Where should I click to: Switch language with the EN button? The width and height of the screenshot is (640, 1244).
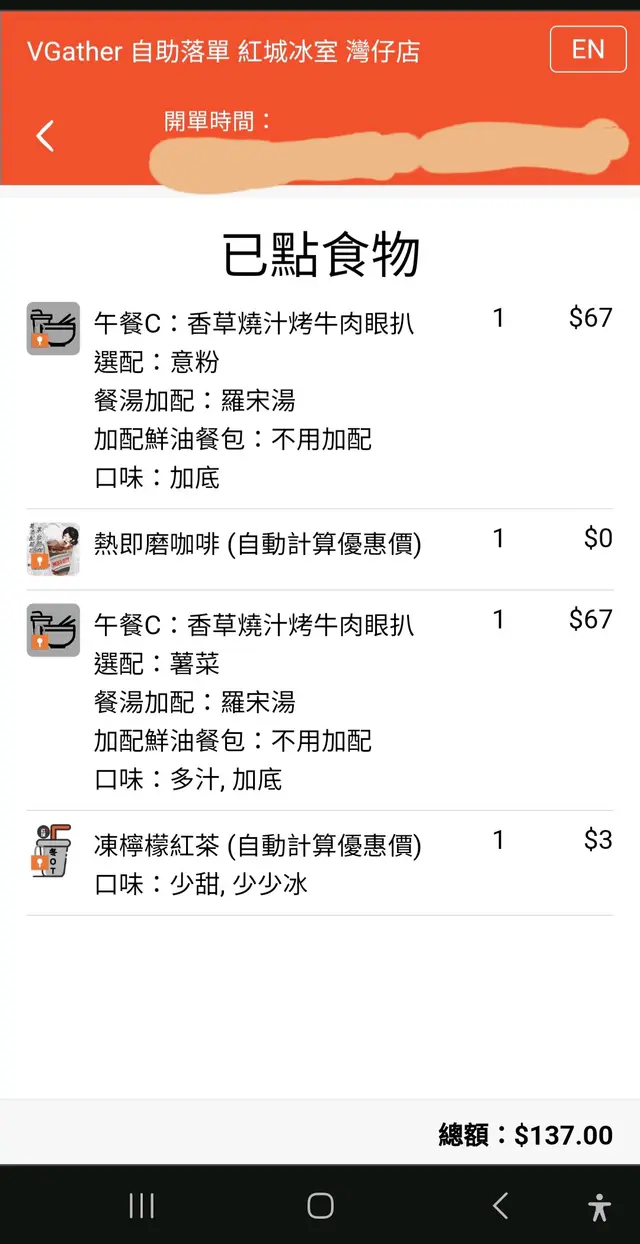pyautogui.click(x=588, y=49)
